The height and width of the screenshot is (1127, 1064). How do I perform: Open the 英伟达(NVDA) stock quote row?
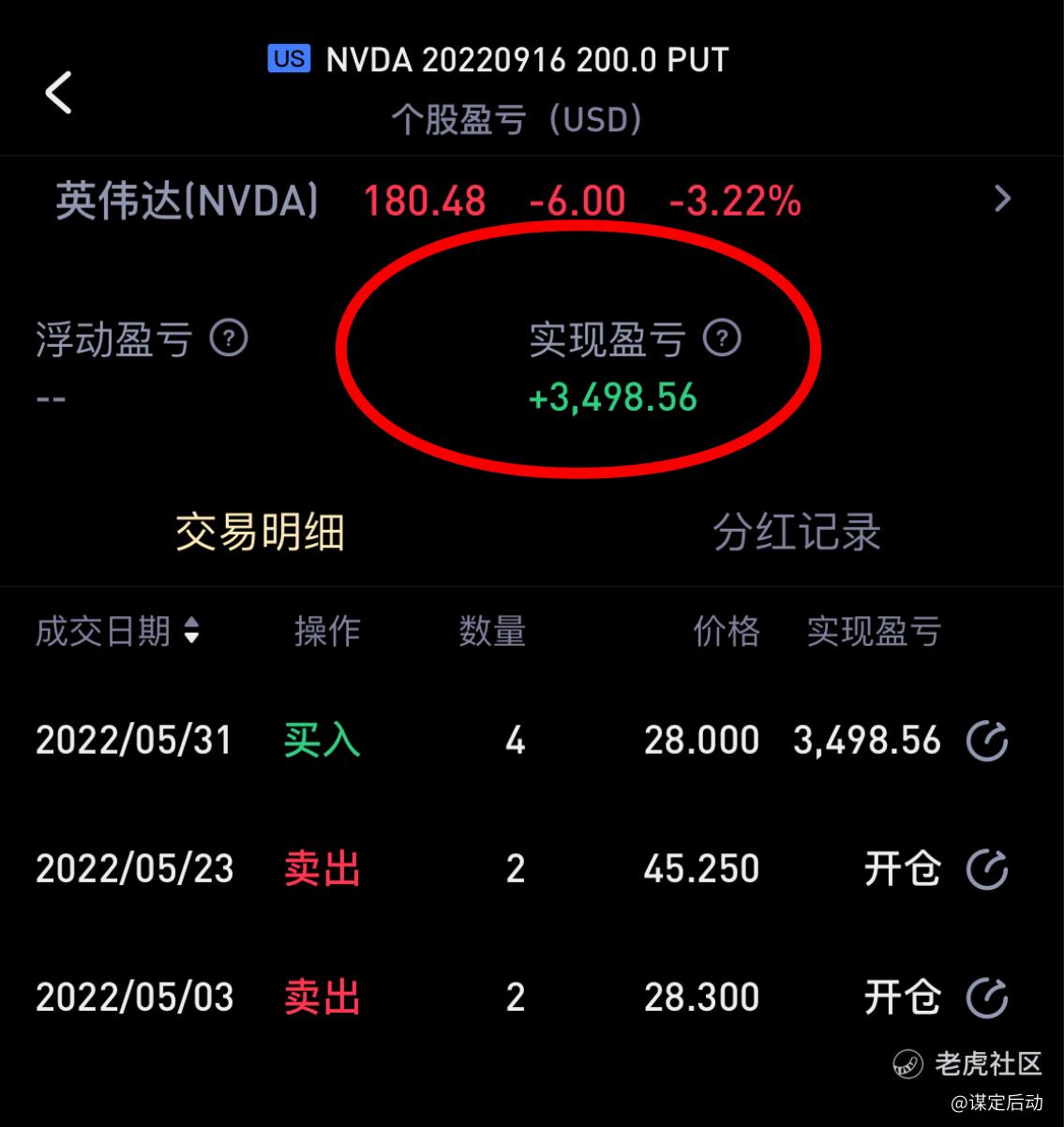pyautogui.click(x=532, y=200)
